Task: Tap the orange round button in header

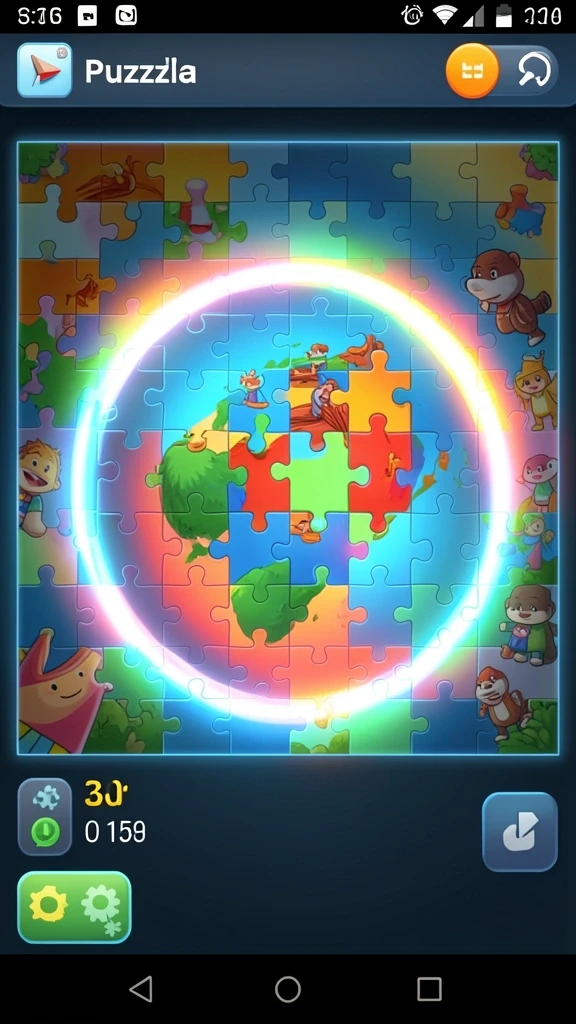Action: (x=472, y=71)
